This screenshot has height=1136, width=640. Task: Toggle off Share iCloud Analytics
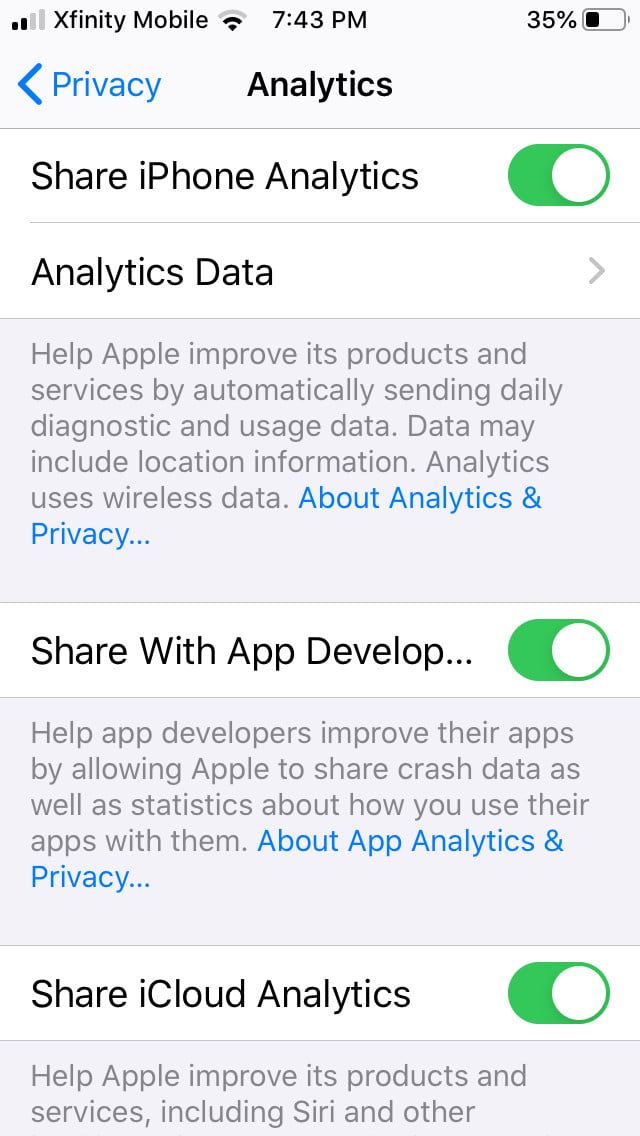(558, 994)
